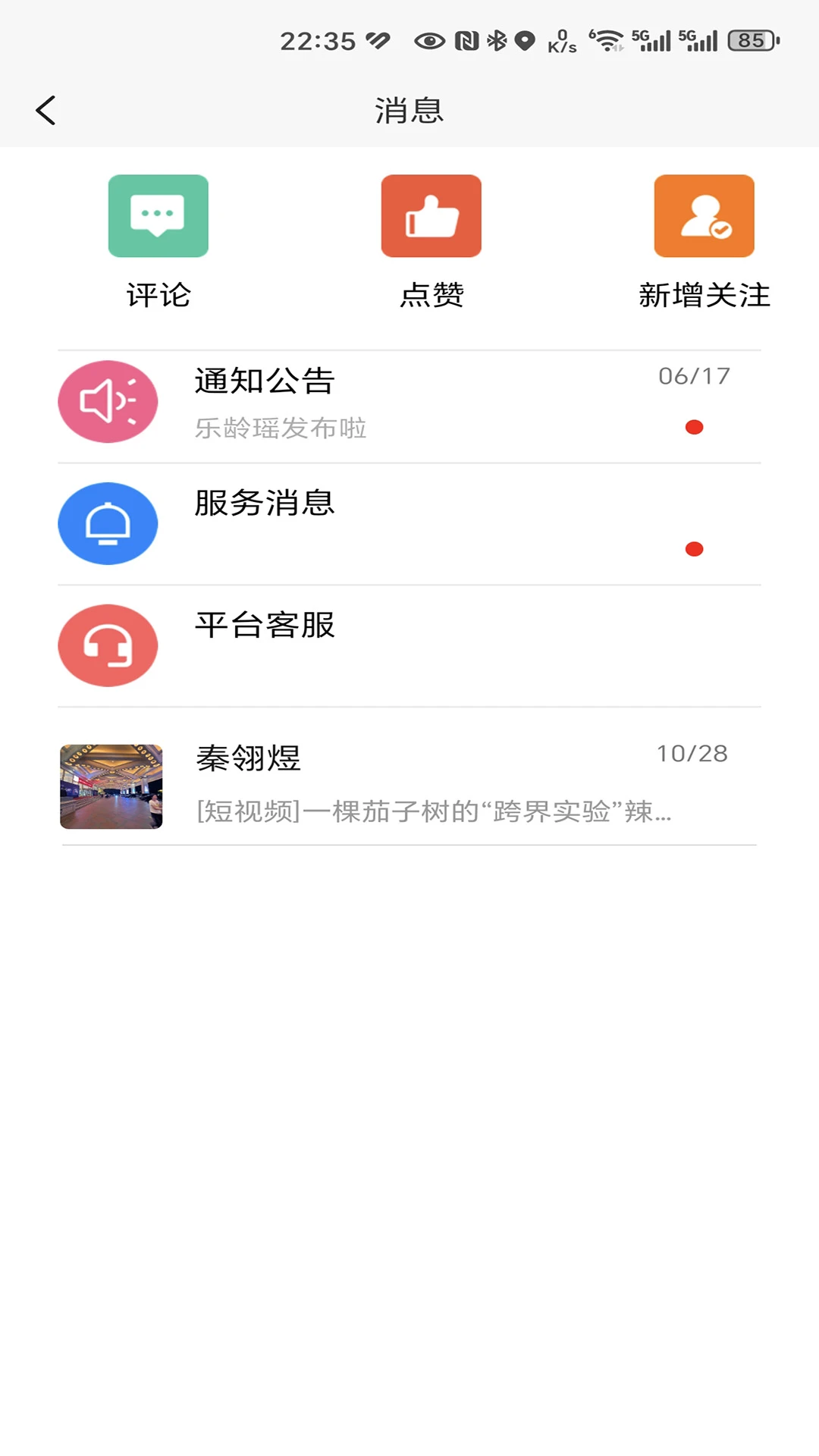Tap the 服务消息 blue bell icon

108,523
